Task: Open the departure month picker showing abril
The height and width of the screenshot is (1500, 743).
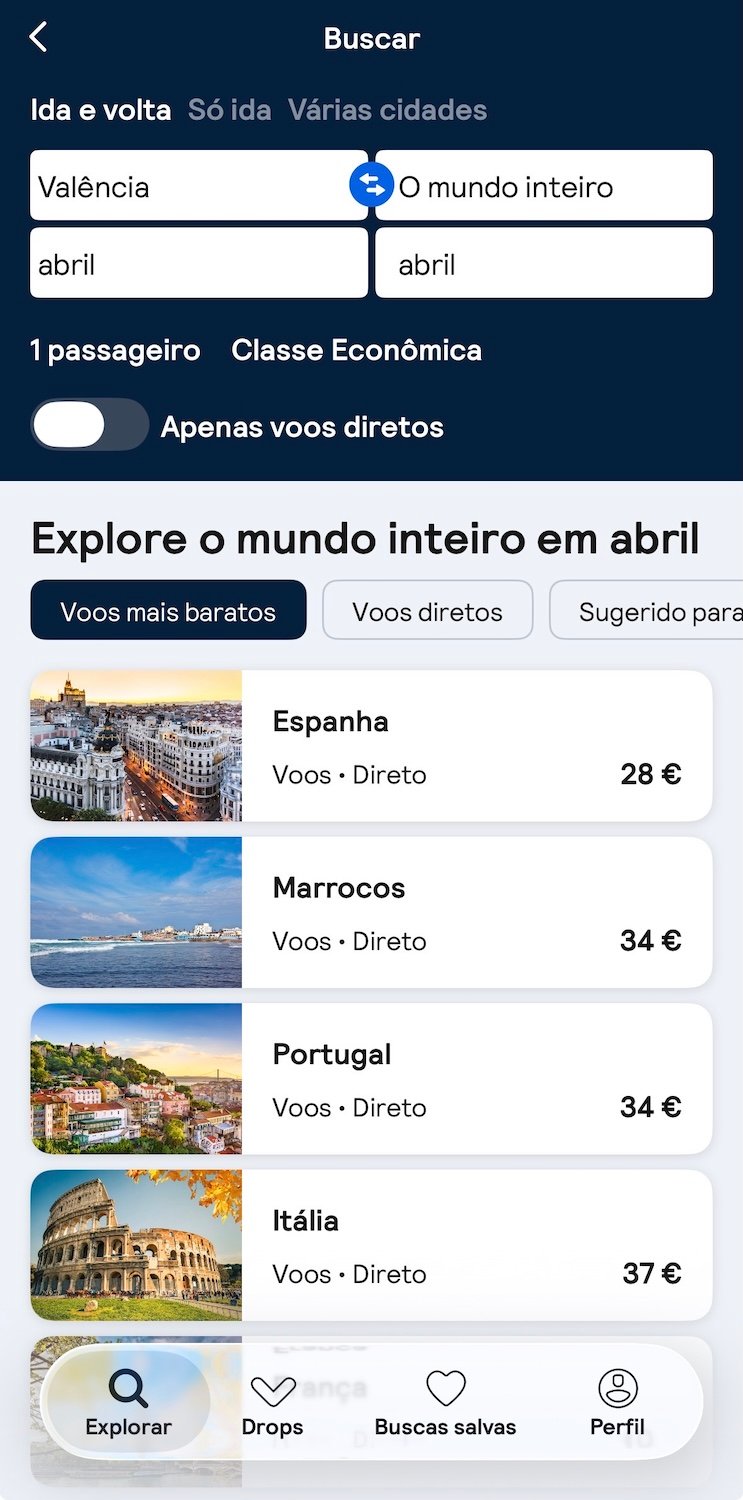Action: coord(199,263)
